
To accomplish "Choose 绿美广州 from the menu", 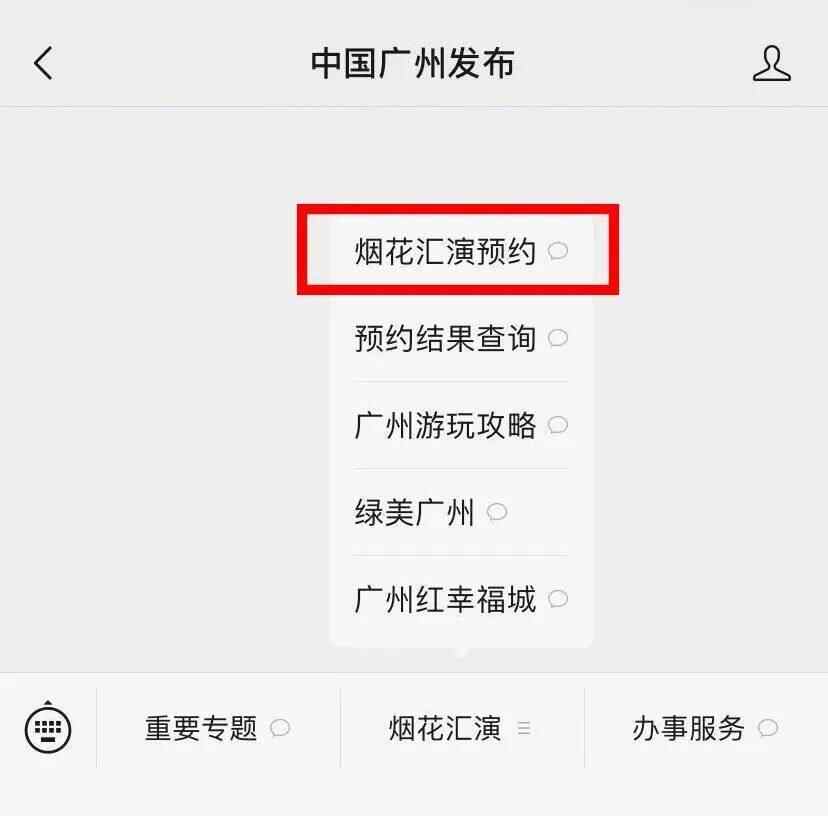I will (430, 512).
